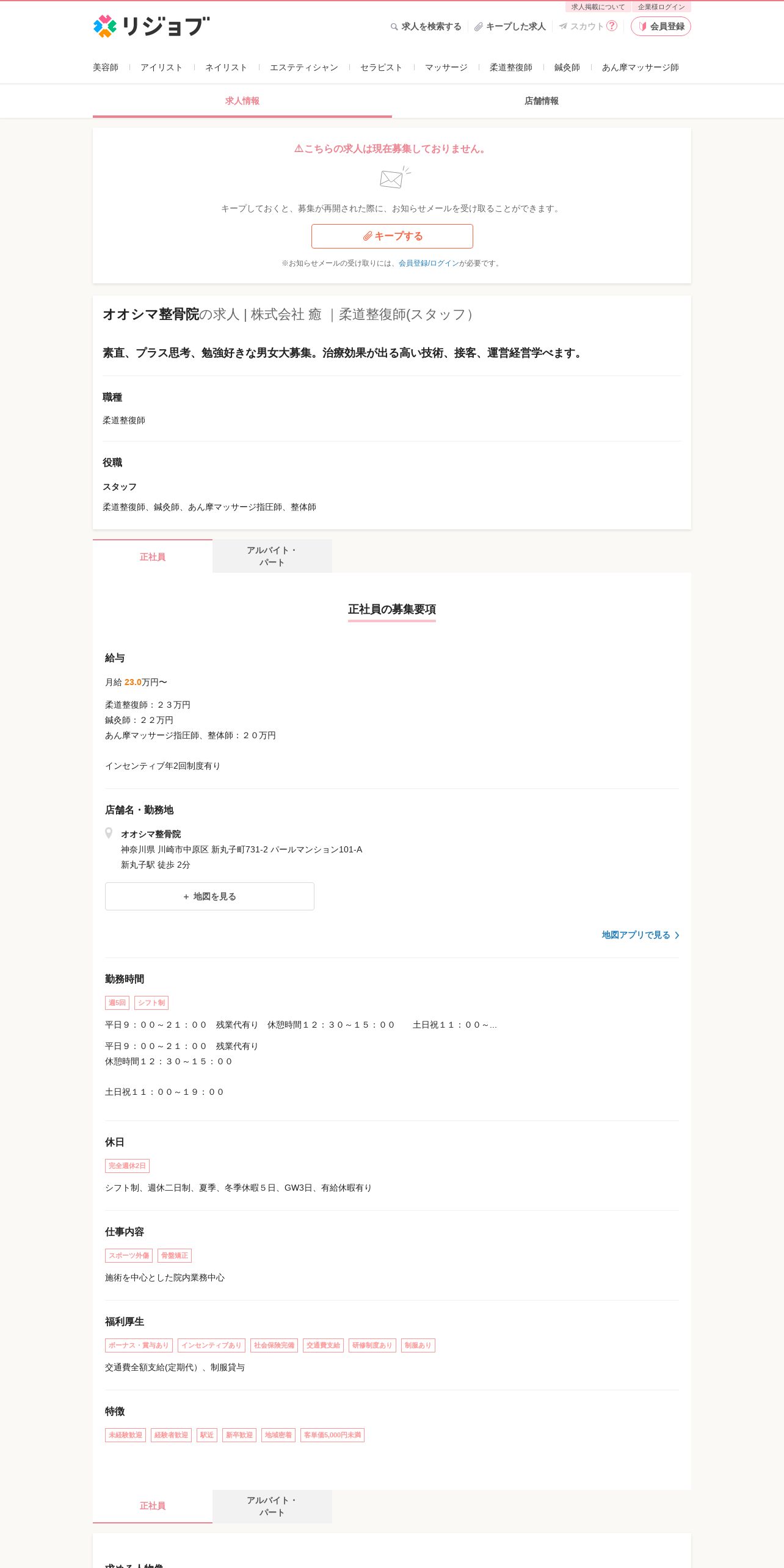Open キープした求人 saved jobs

click(x=510, y=26)
